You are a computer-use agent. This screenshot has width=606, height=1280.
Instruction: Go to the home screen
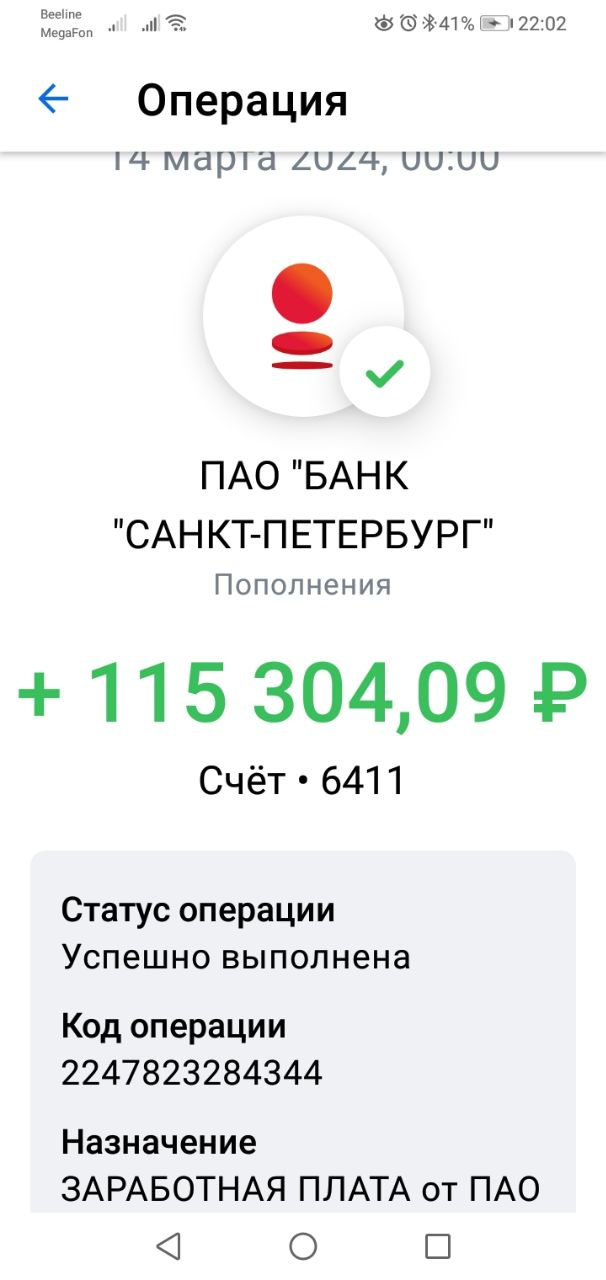303,1245
